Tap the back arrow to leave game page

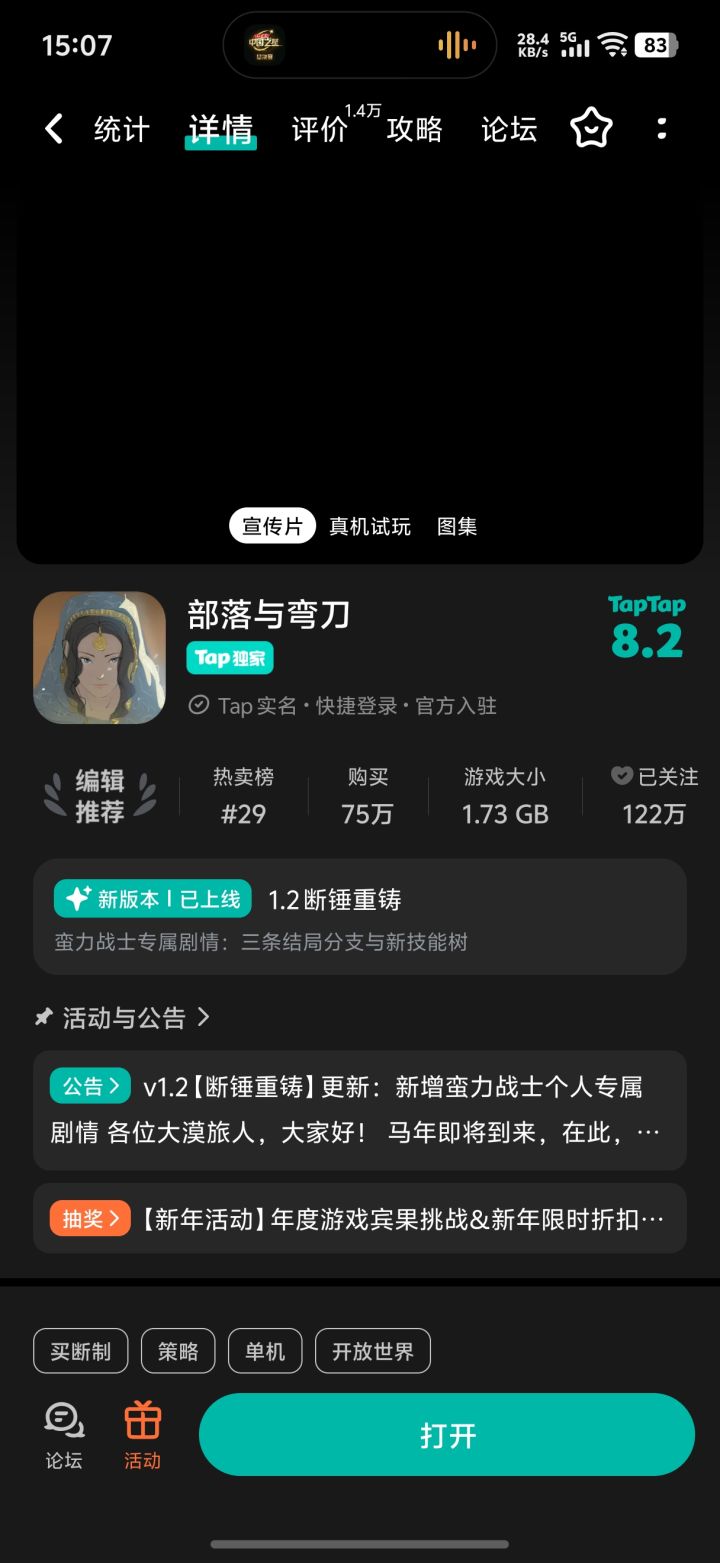[x=53, y=129]
